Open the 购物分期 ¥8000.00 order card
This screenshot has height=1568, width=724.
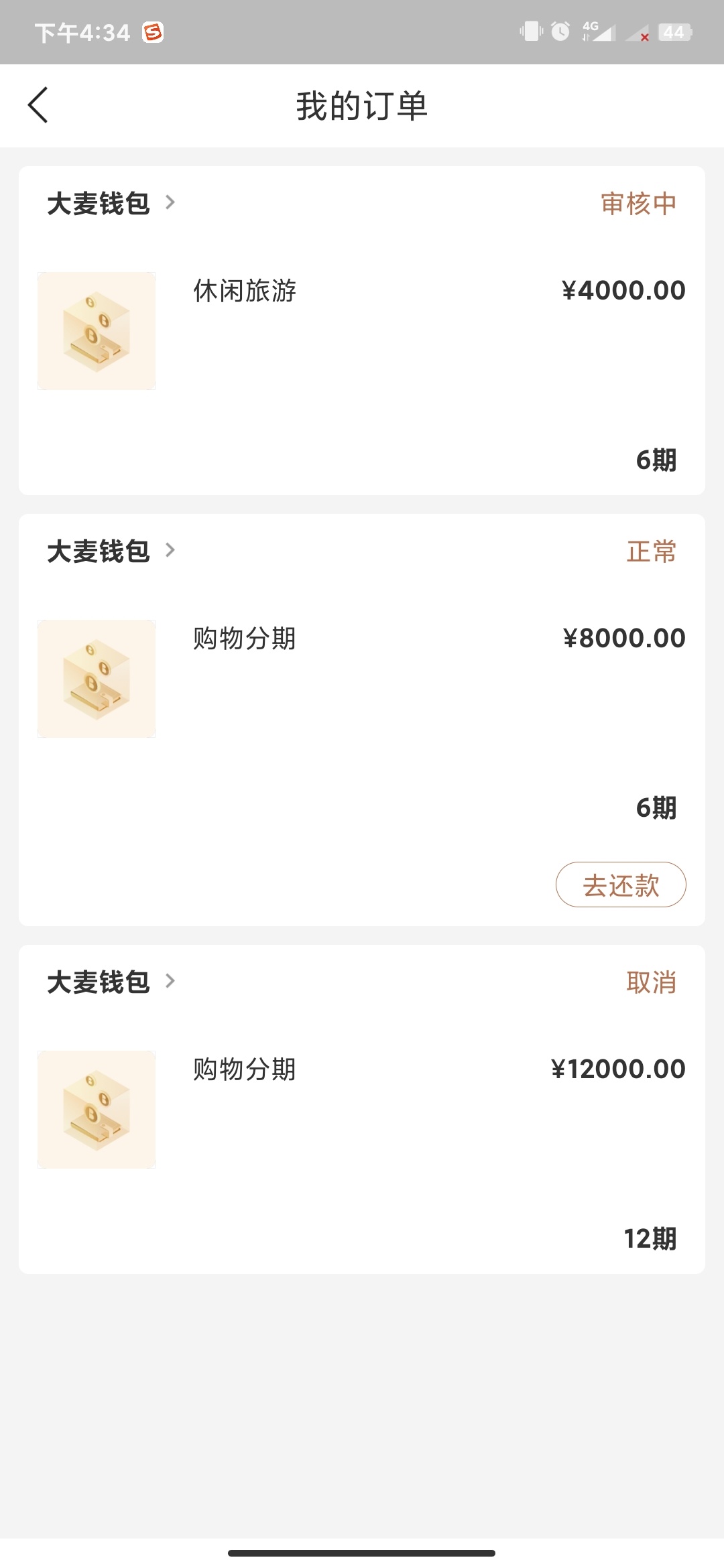[362, 720]
